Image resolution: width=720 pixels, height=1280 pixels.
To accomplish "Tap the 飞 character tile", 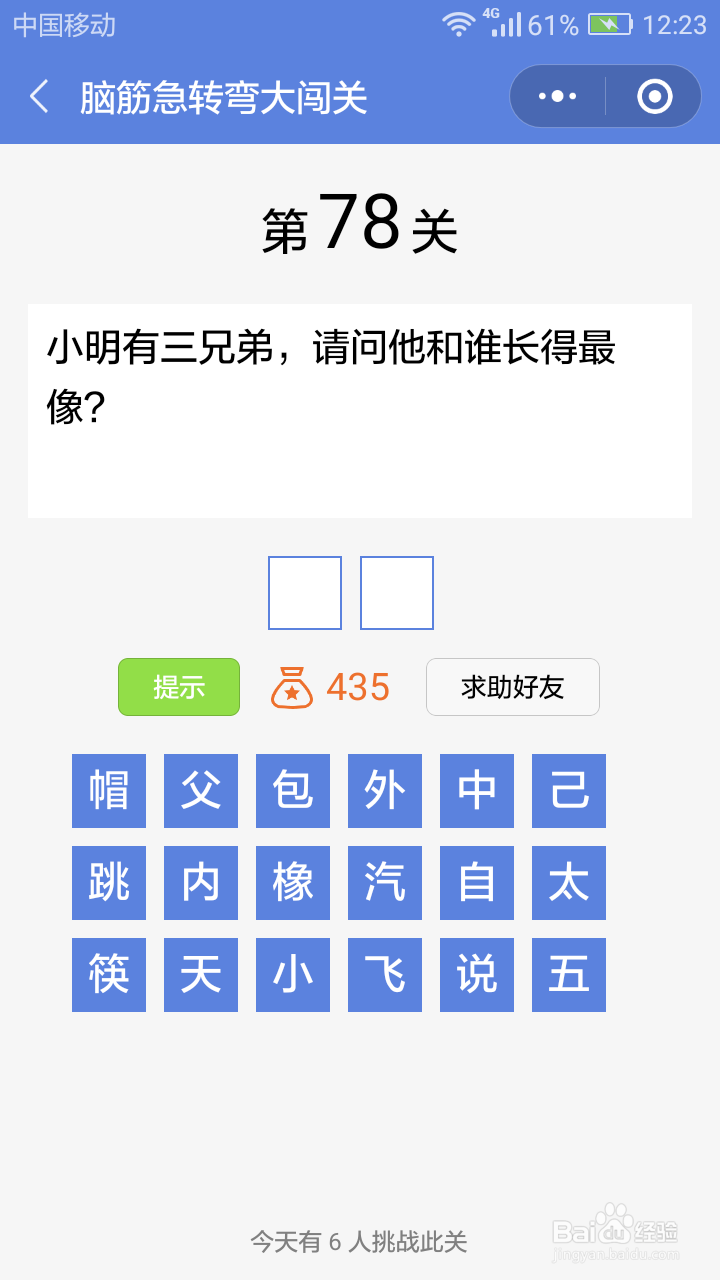I will point(385,975).
